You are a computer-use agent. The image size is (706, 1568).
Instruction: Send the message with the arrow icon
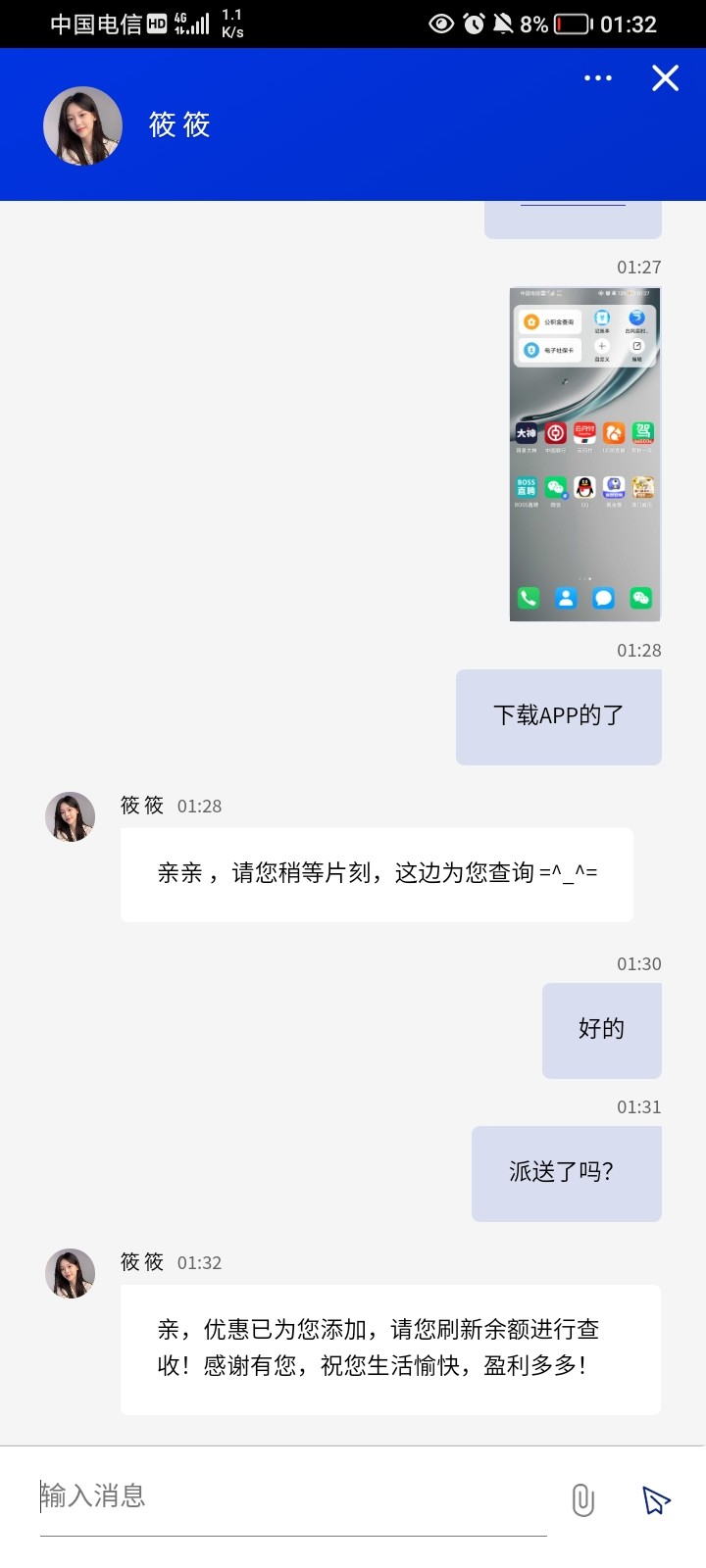[x=655, y=1499]
